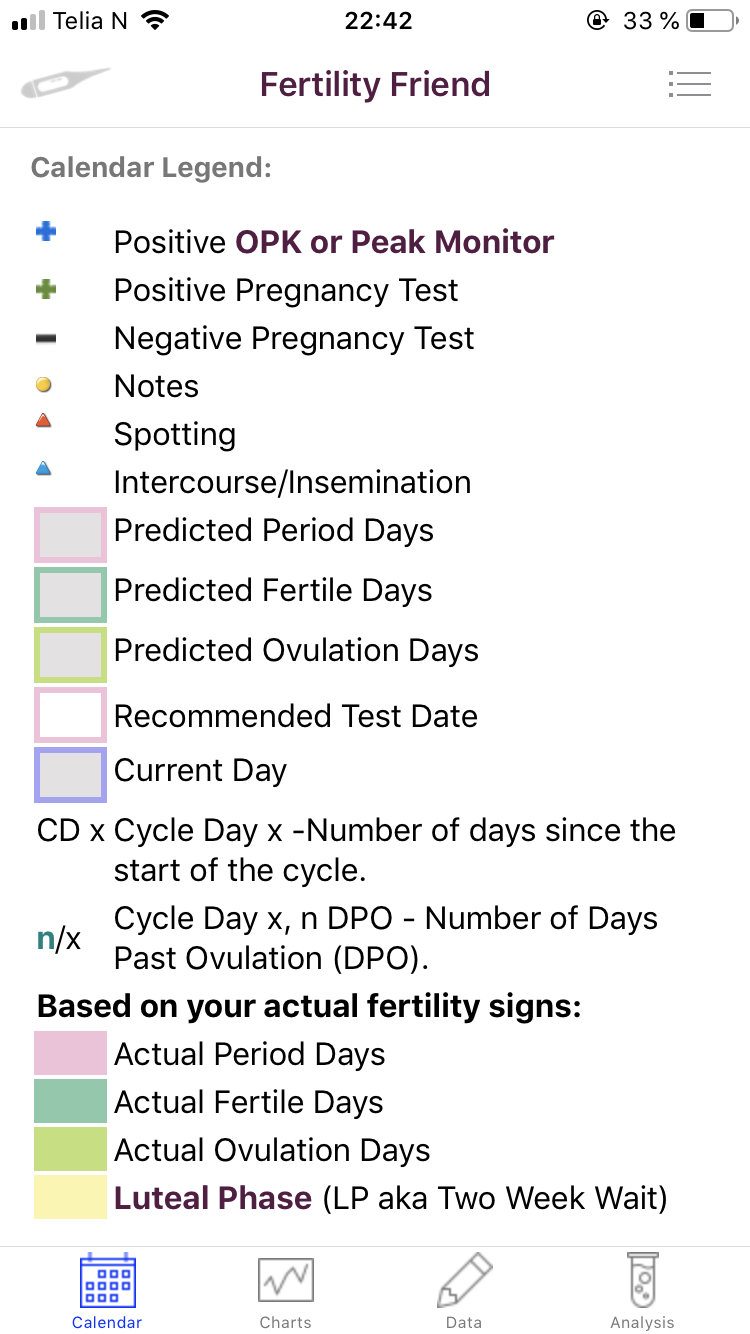Open the Analysis tab
Viewport: 750px width, 1334px height.
(643, 1291)
